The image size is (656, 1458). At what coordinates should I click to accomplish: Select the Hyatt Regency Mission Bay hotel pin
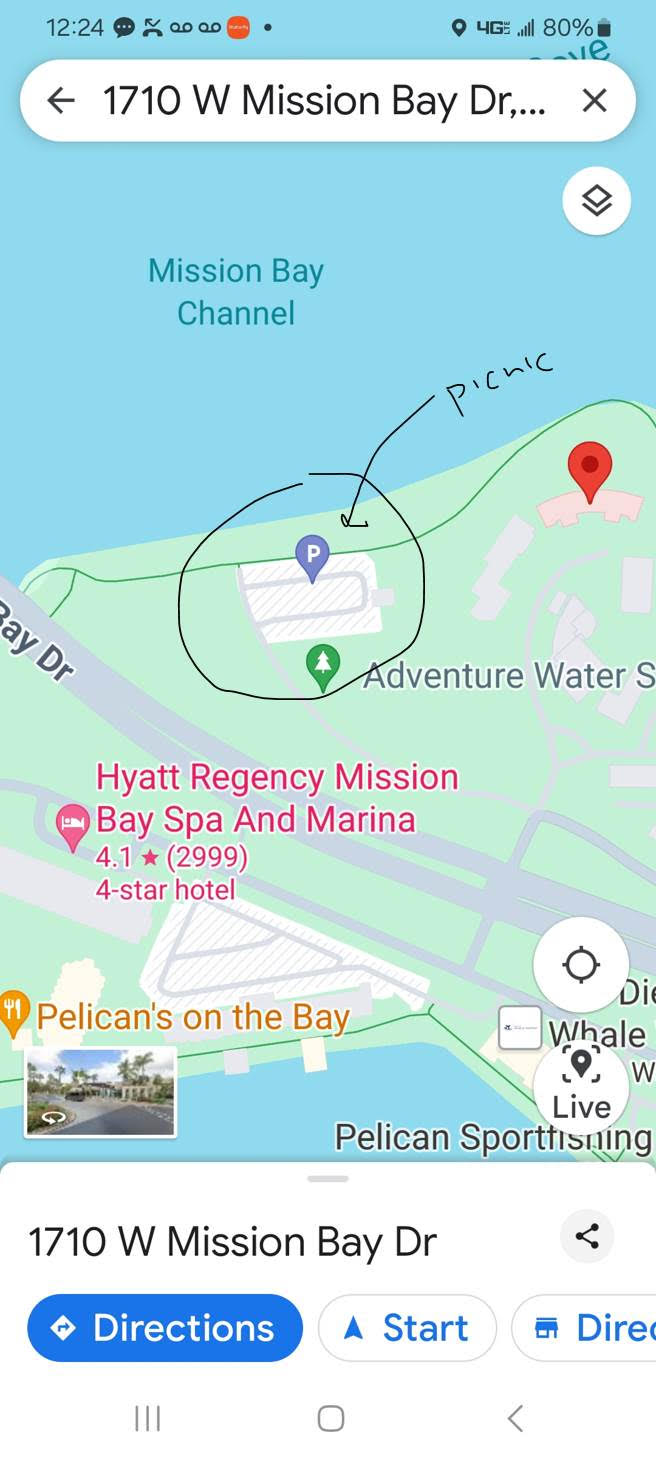pos(72,828)
